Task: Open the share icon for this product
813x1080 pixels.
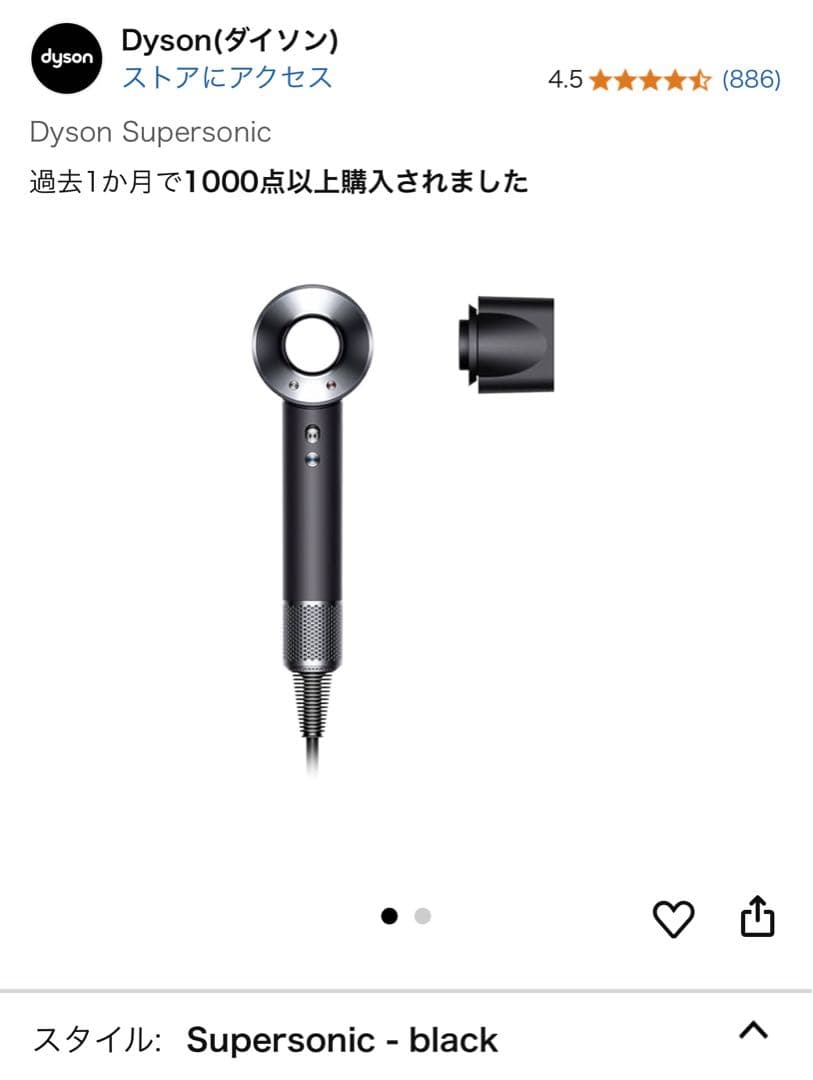Action: point(756,914)
